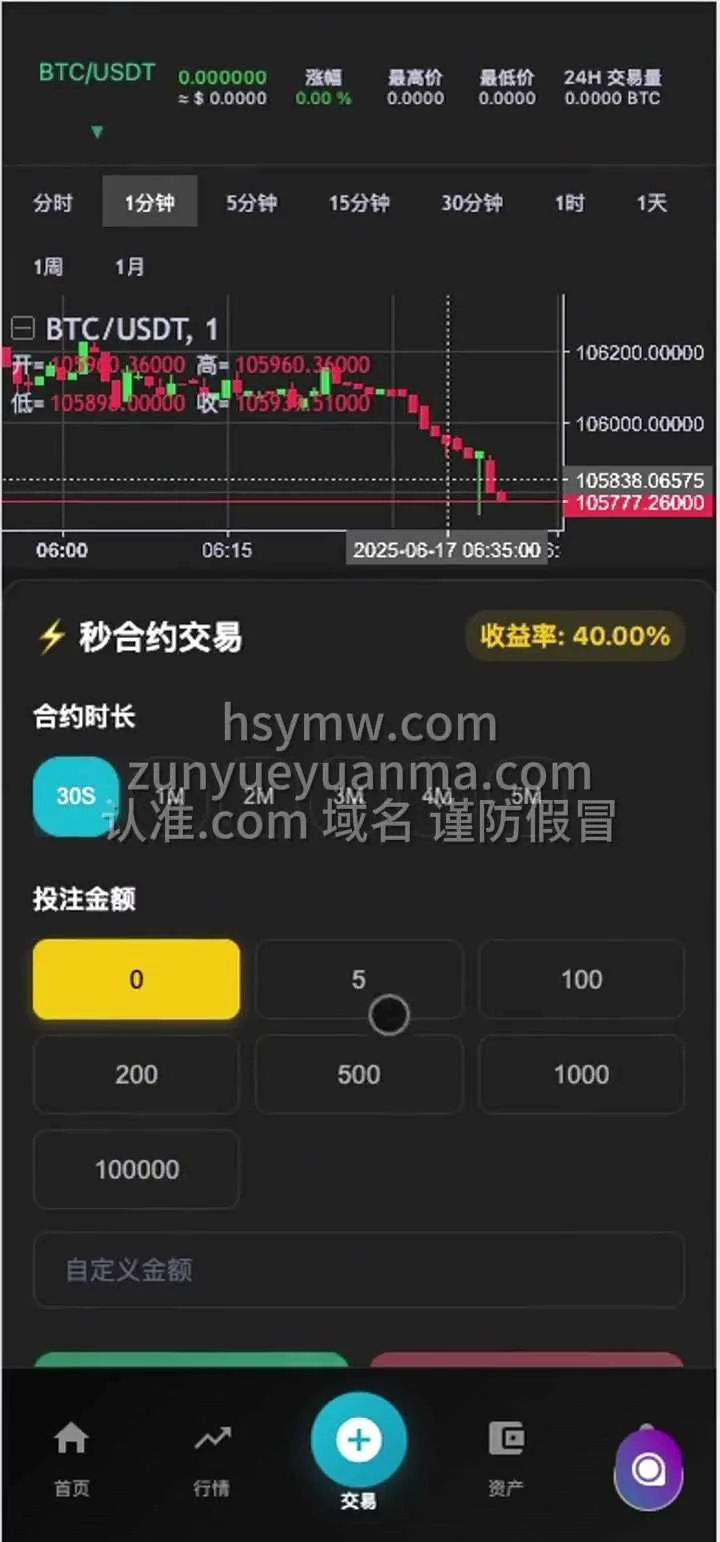The height and width of the screenshot is (1542, 720).
Task: Select the 5分钟 chart interval
Action: tap(251, 203)
